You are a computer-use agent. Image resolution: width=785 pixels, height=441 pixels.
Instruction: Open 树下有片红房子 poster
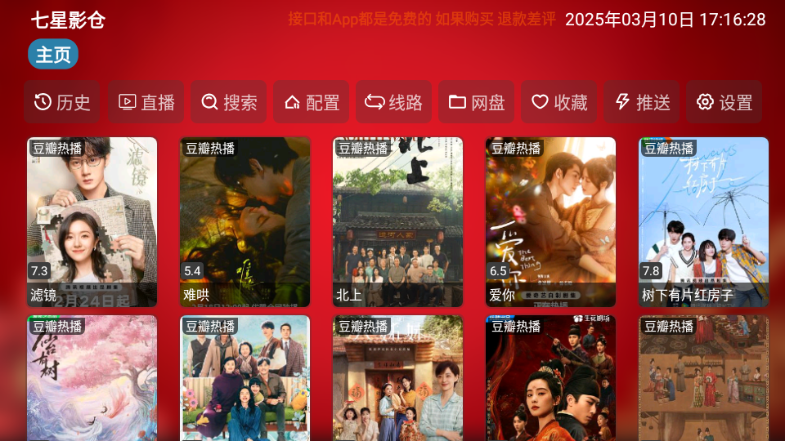[704, 221]
